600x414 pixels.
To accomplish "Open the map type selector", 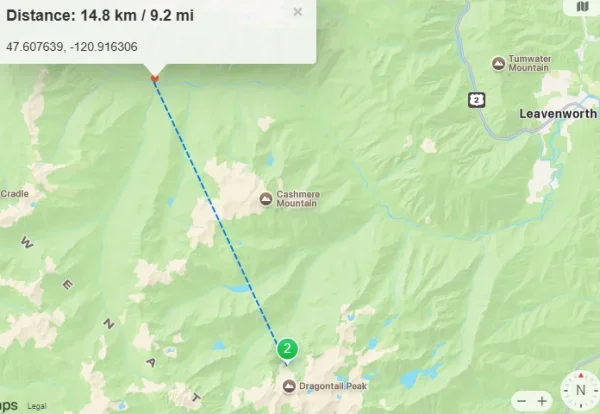I will pyautogui.click(x=583, y=8).
